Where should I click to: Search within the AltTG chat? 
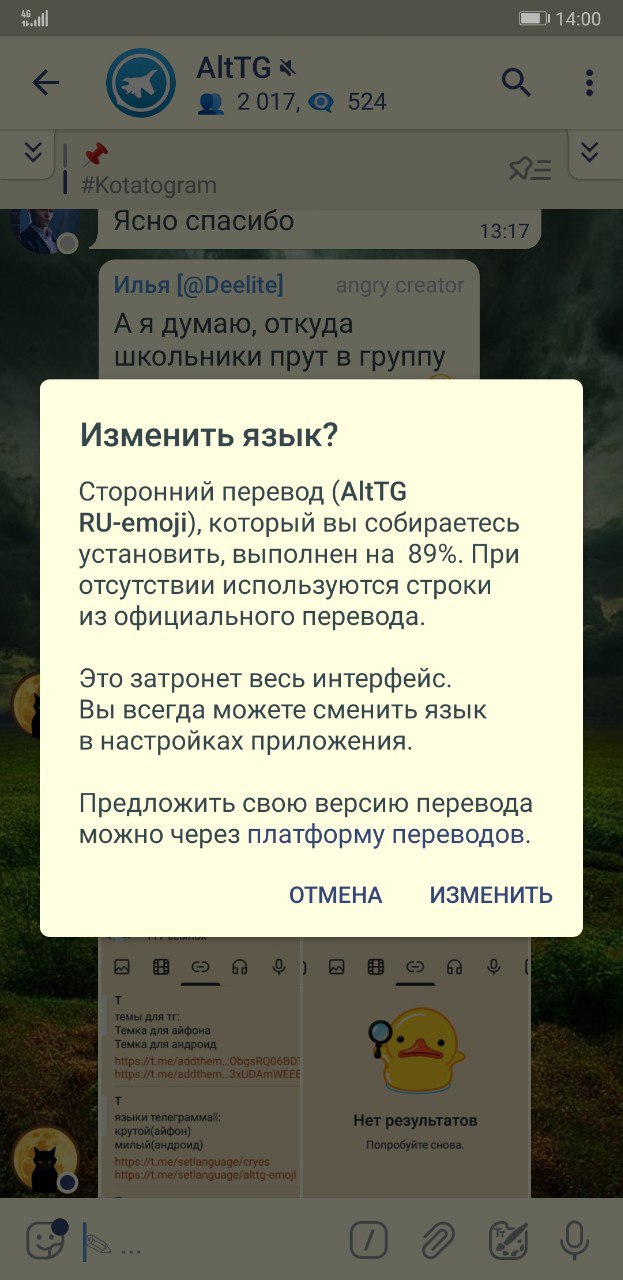(516, 83)
